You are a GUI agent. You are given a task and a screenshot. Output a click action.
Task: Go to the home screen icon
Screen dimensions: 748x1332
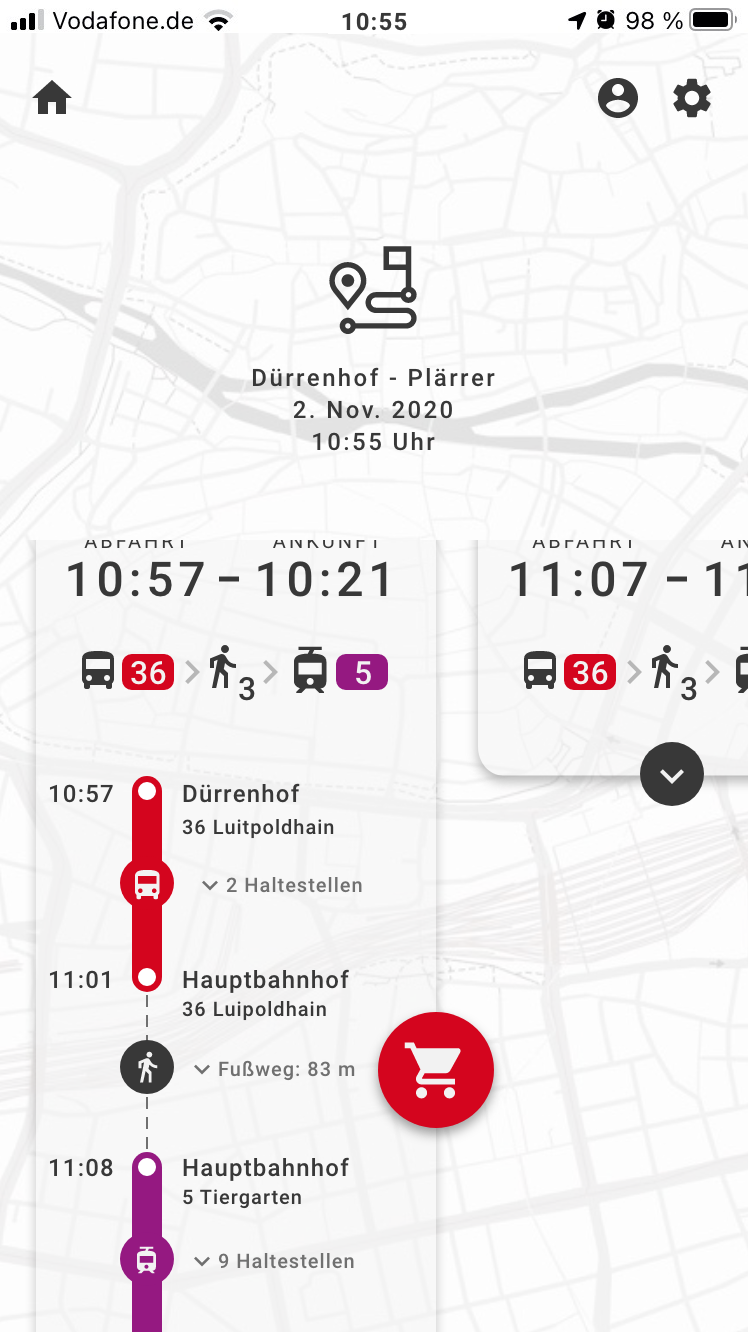52,98
